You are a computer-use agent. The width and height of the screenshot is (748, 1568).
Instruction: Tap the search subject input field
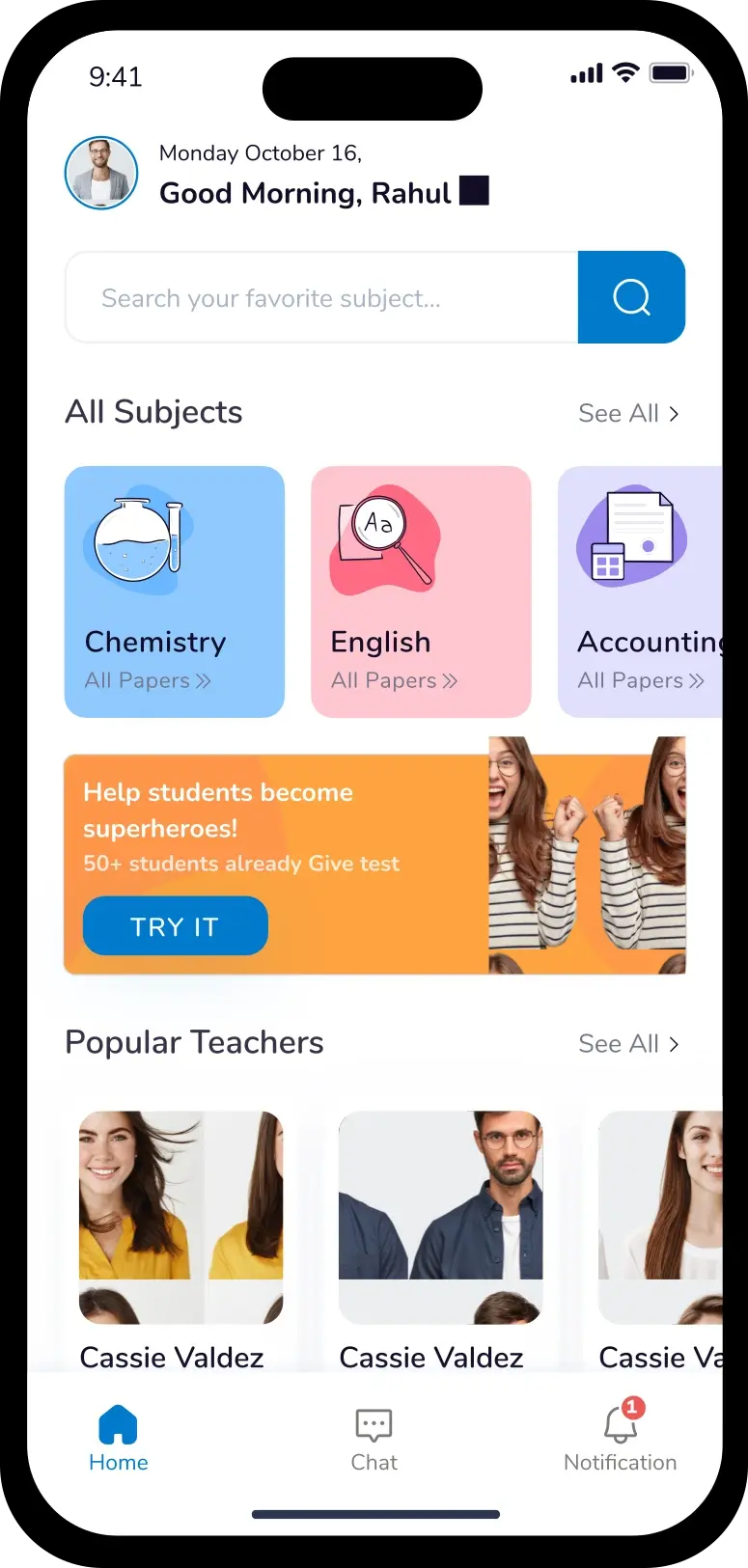tap(320, 298)
